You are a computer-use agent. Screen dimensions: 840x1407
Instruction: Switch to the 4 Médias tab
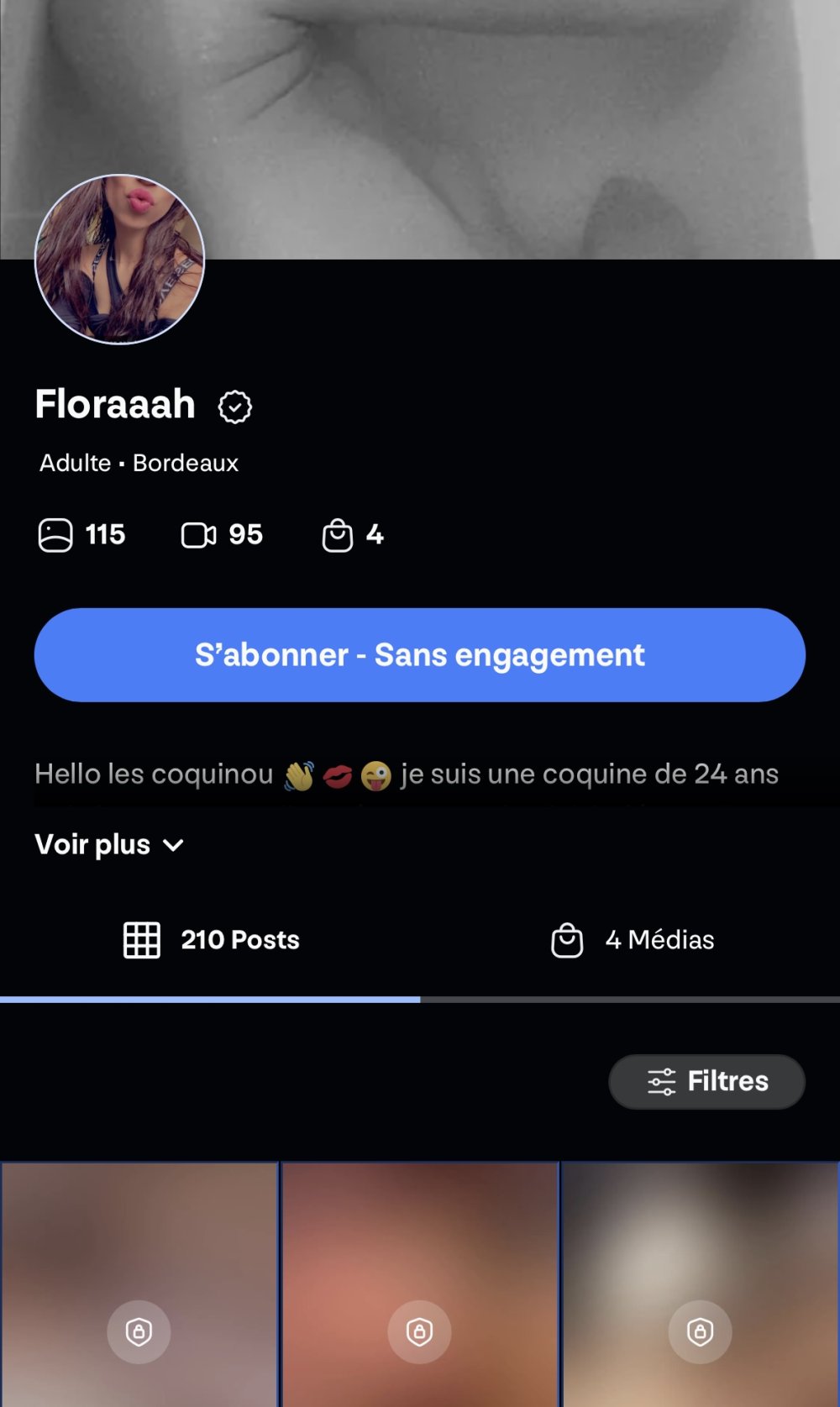click(x=632, y=939)
